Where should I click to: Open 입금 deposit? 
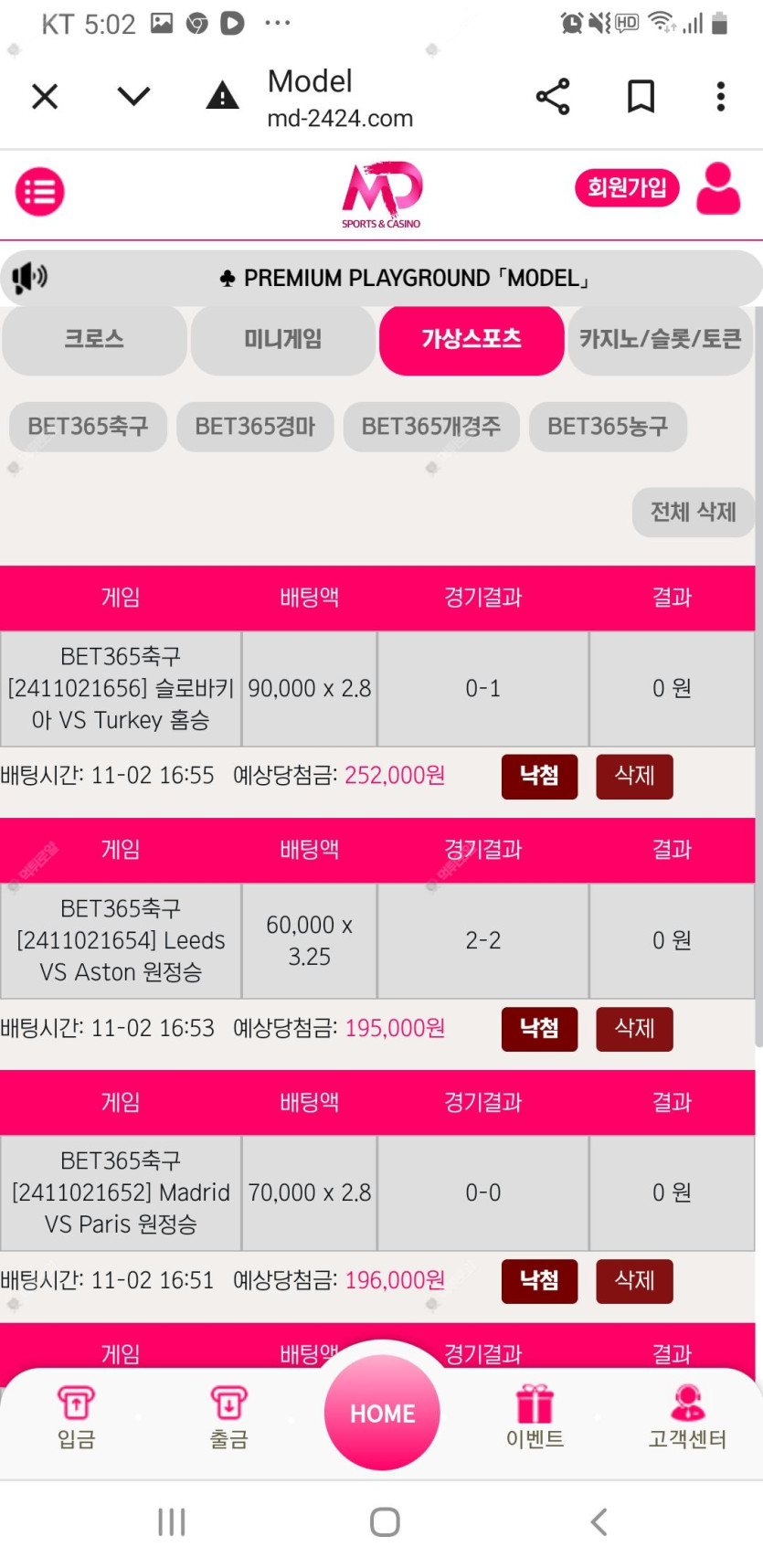pyautogui.click(x=76, y=1417)
